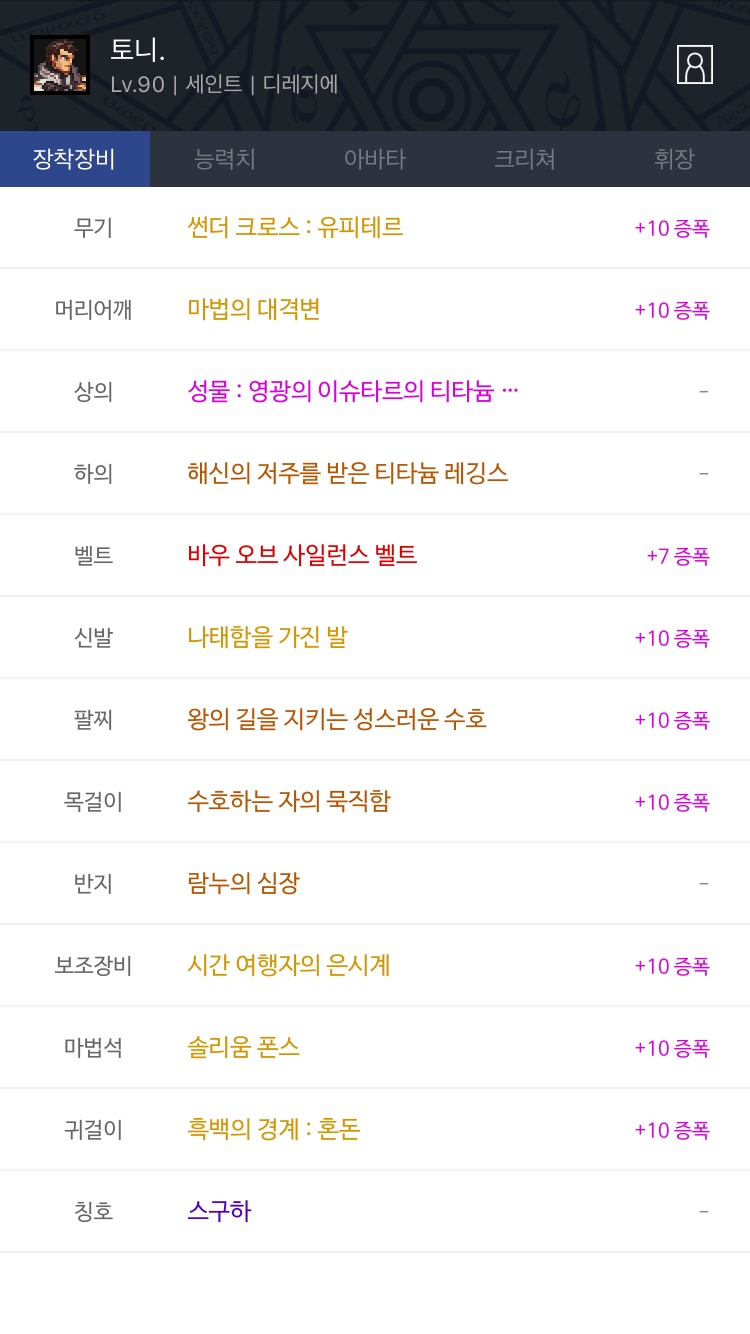View earring 흑백의 경계 : 혼돈

[x=273, y=1129]
